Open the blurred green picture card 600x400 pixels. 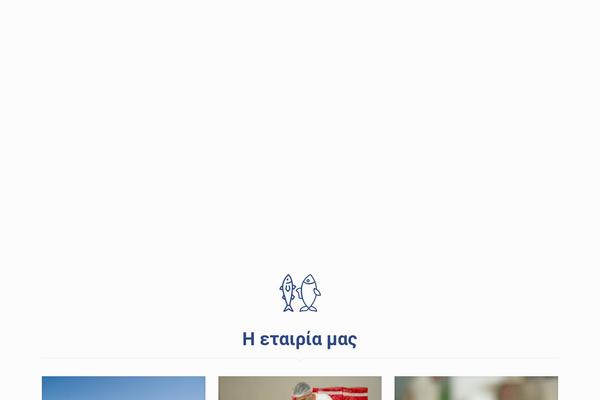(476, 388)
